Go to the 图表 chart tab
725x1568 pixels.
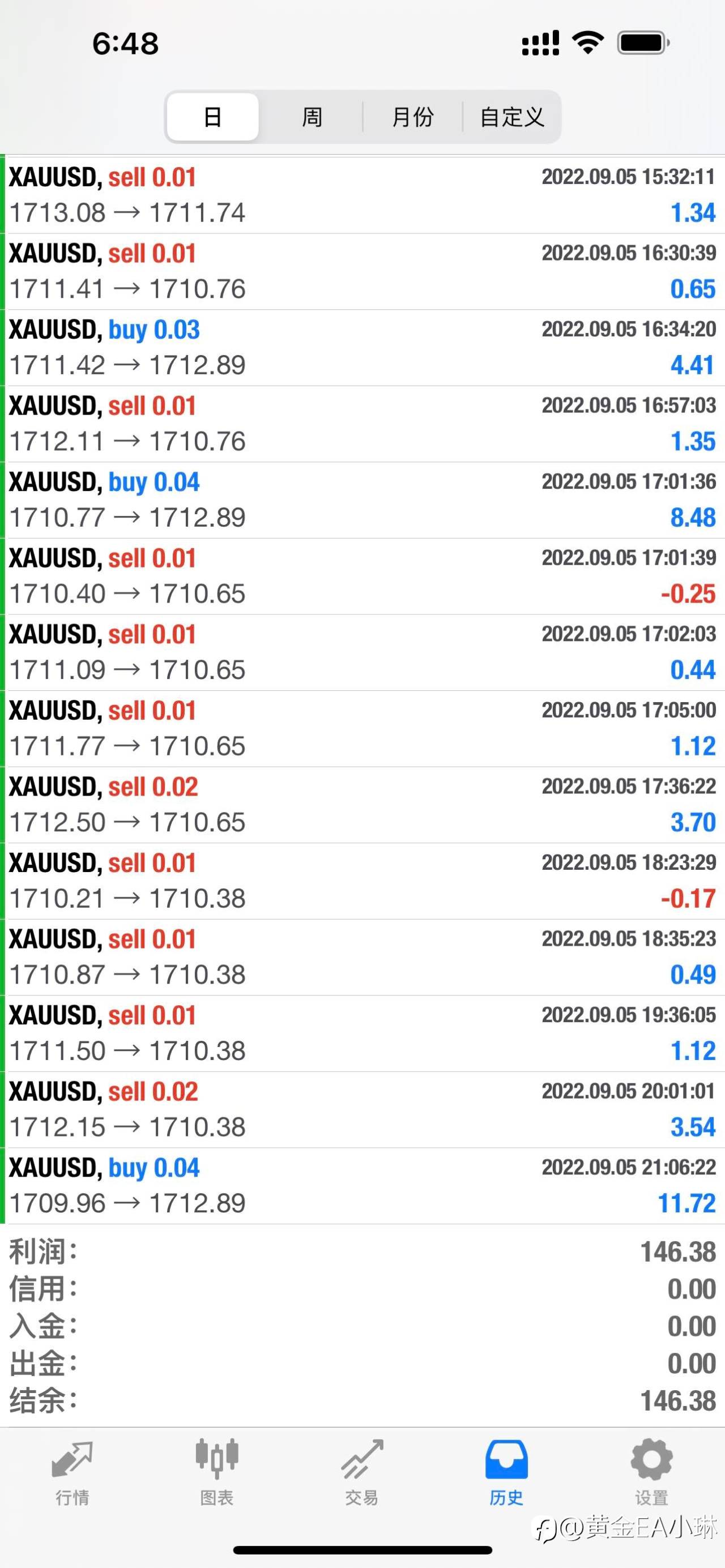[217, 1472]
